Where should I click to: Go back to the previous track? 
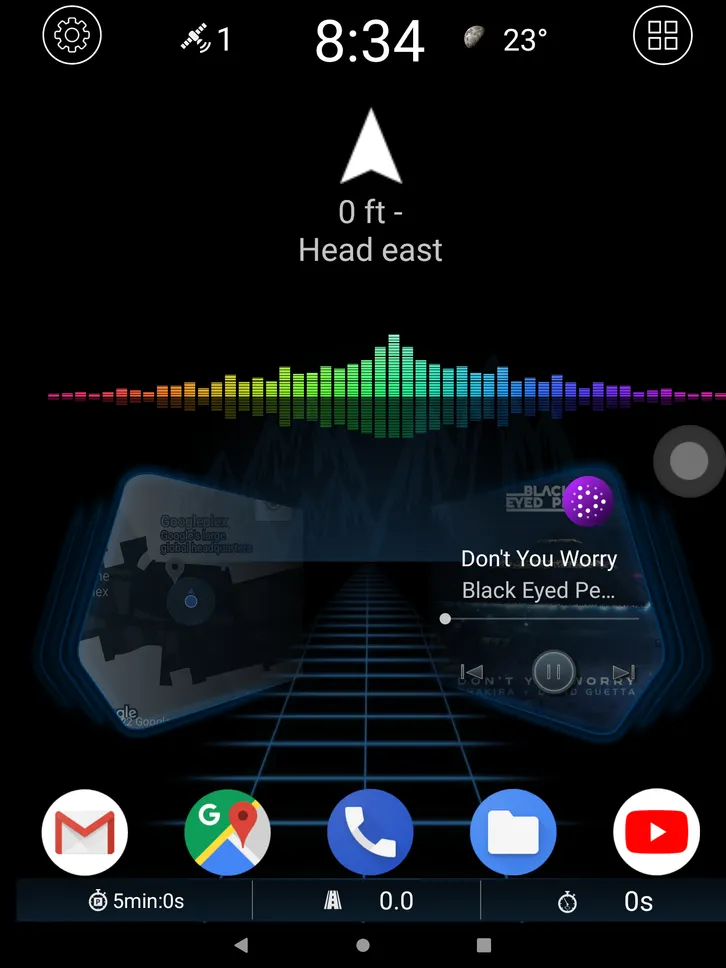pyautogui.click(x=472, y=671)
